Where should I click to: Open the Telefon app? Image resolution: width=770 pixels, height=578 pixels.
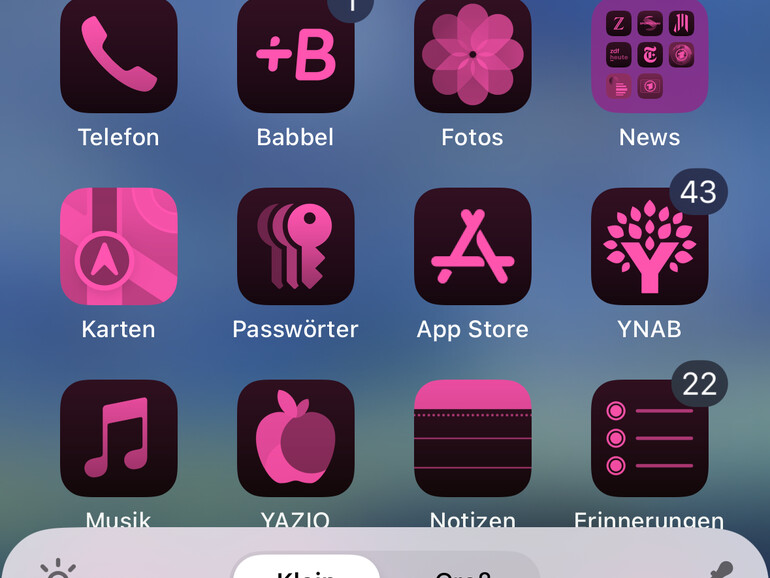click(x=118, y=54)
